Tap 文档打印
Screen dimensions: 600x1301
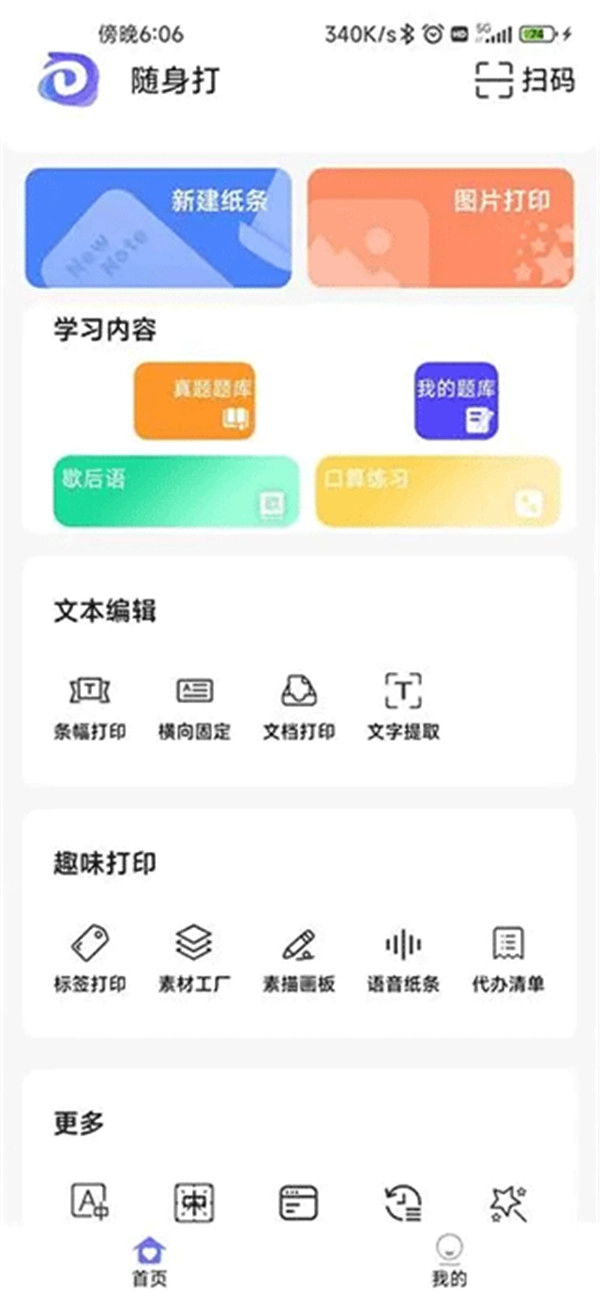point(298,706)
